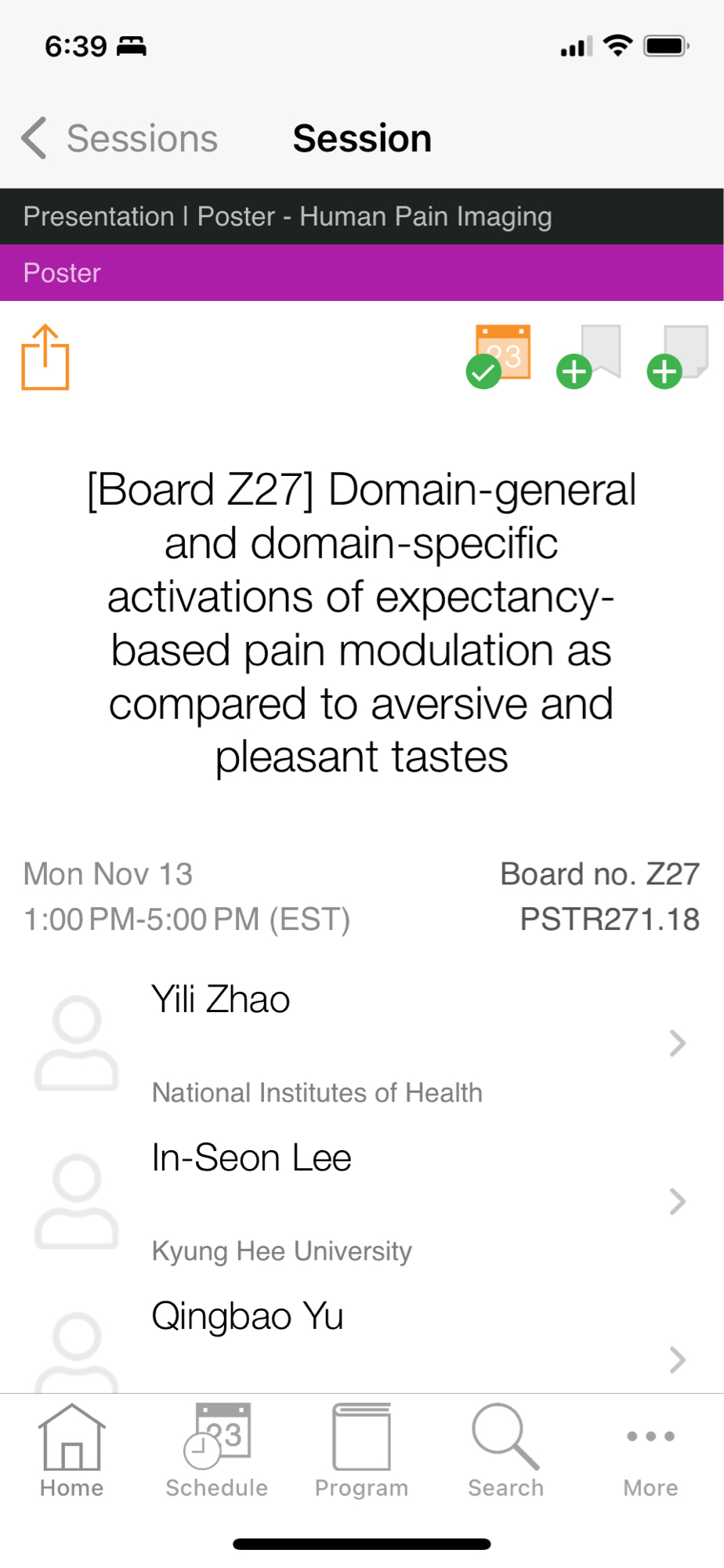Screen dimensions: 724x1568
Task: Open the More tab
Action: coord(650,1451)
